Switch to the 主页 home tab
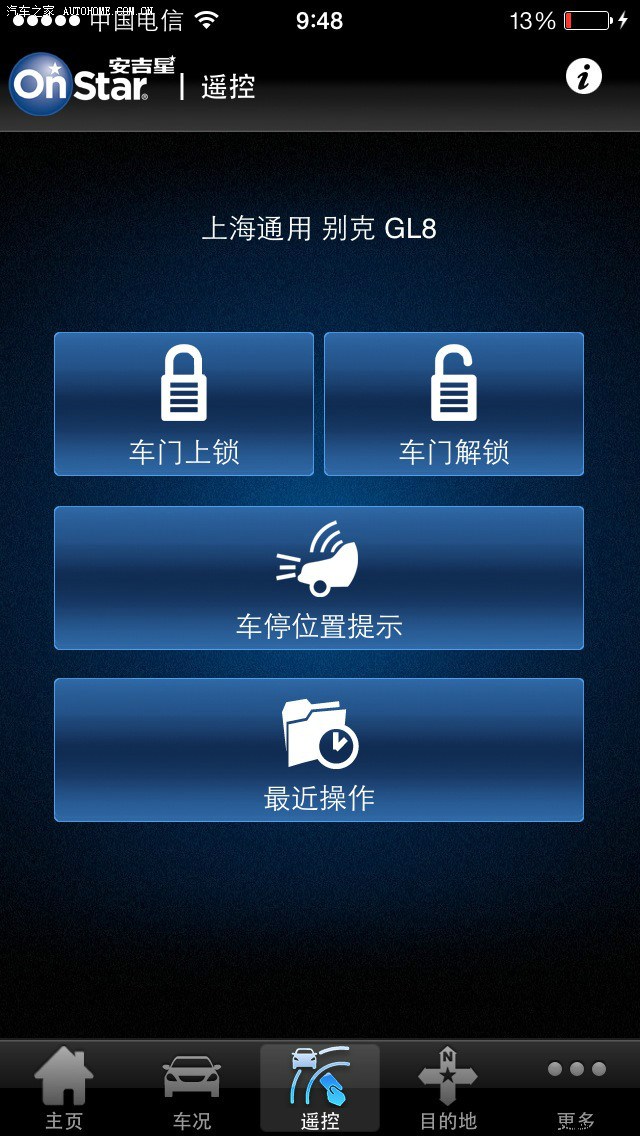The width and height of the screenshot is (640, 1136). [x=64, y=1090]
